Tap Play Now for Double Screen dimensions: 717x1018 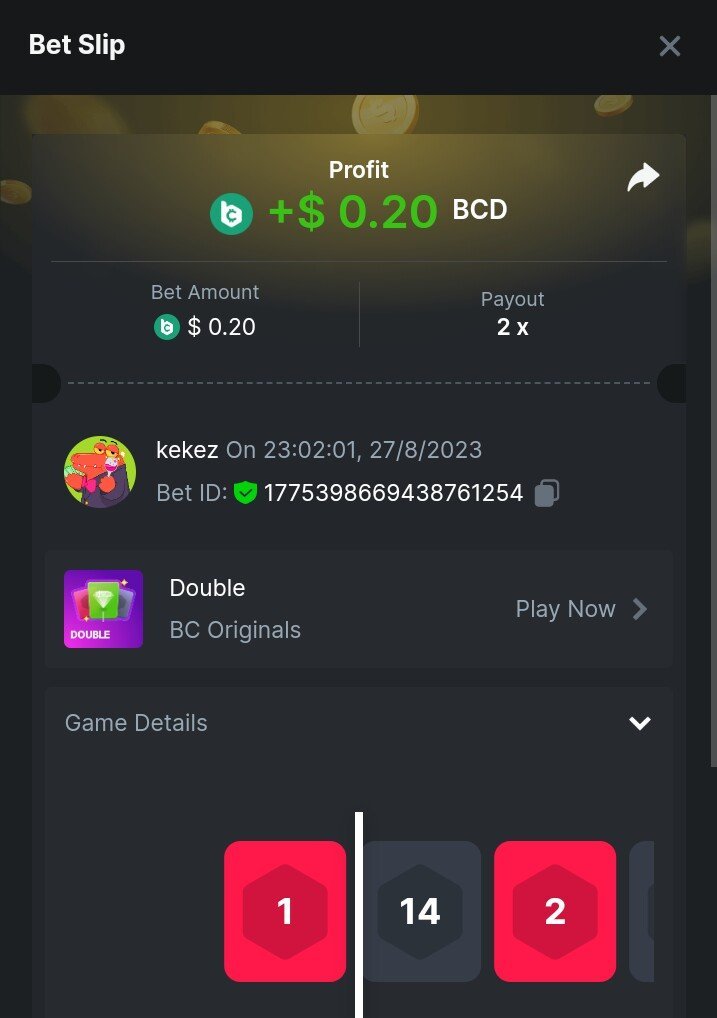(x=581, y=609)
